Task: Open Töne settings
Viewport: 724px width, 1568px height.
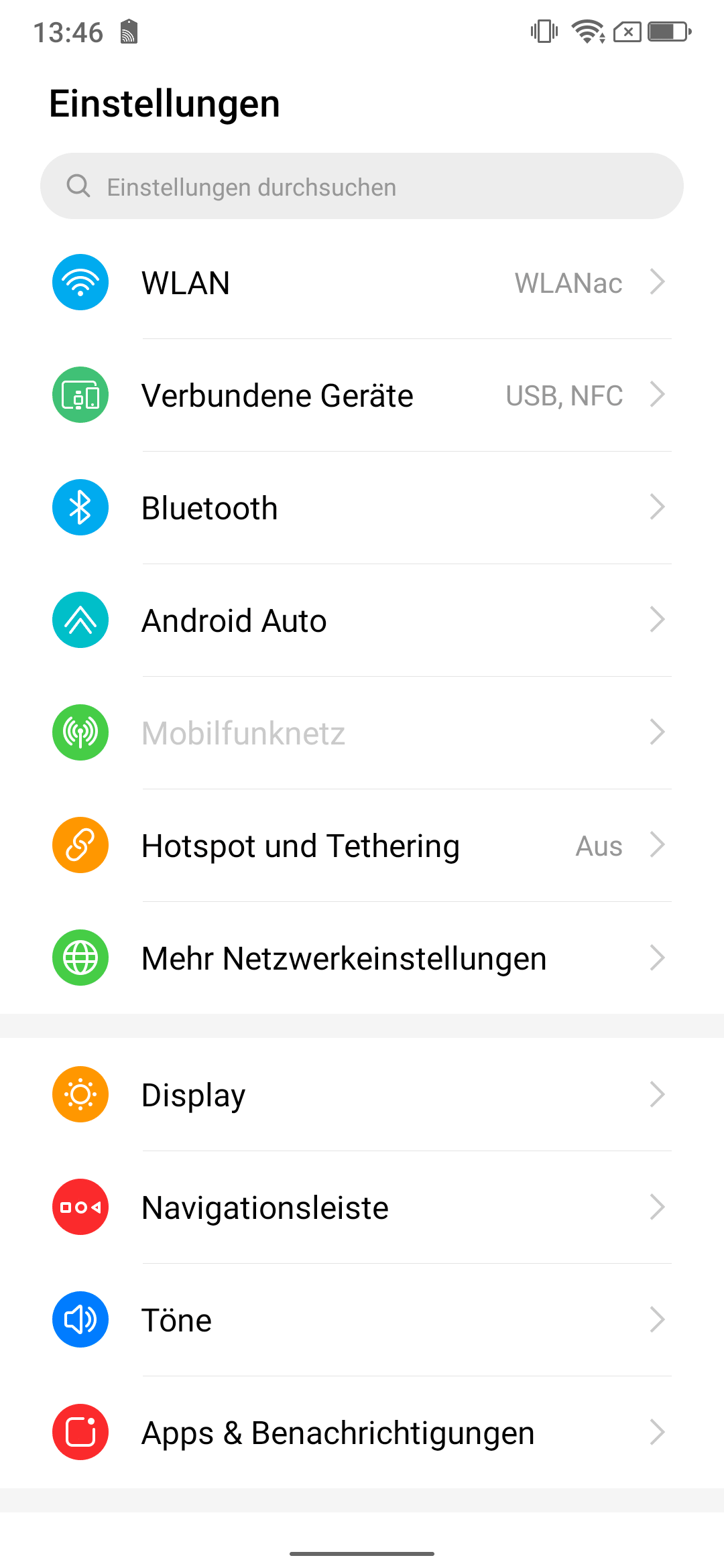Action: click(x=362, y=1319)
